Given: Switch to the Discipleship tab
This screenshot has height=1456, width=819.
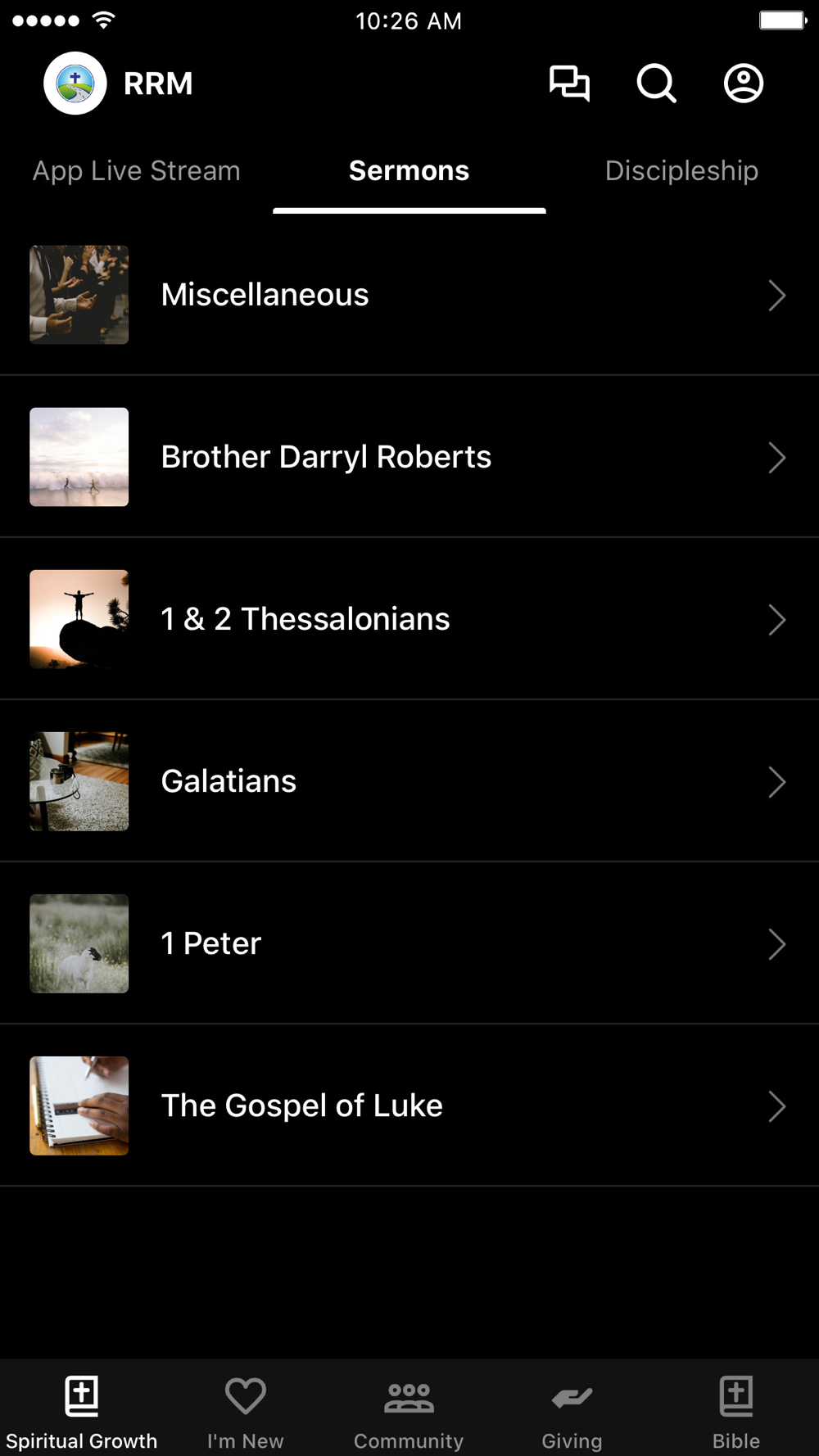Looking at the screenshot, I should pos(681,170).
